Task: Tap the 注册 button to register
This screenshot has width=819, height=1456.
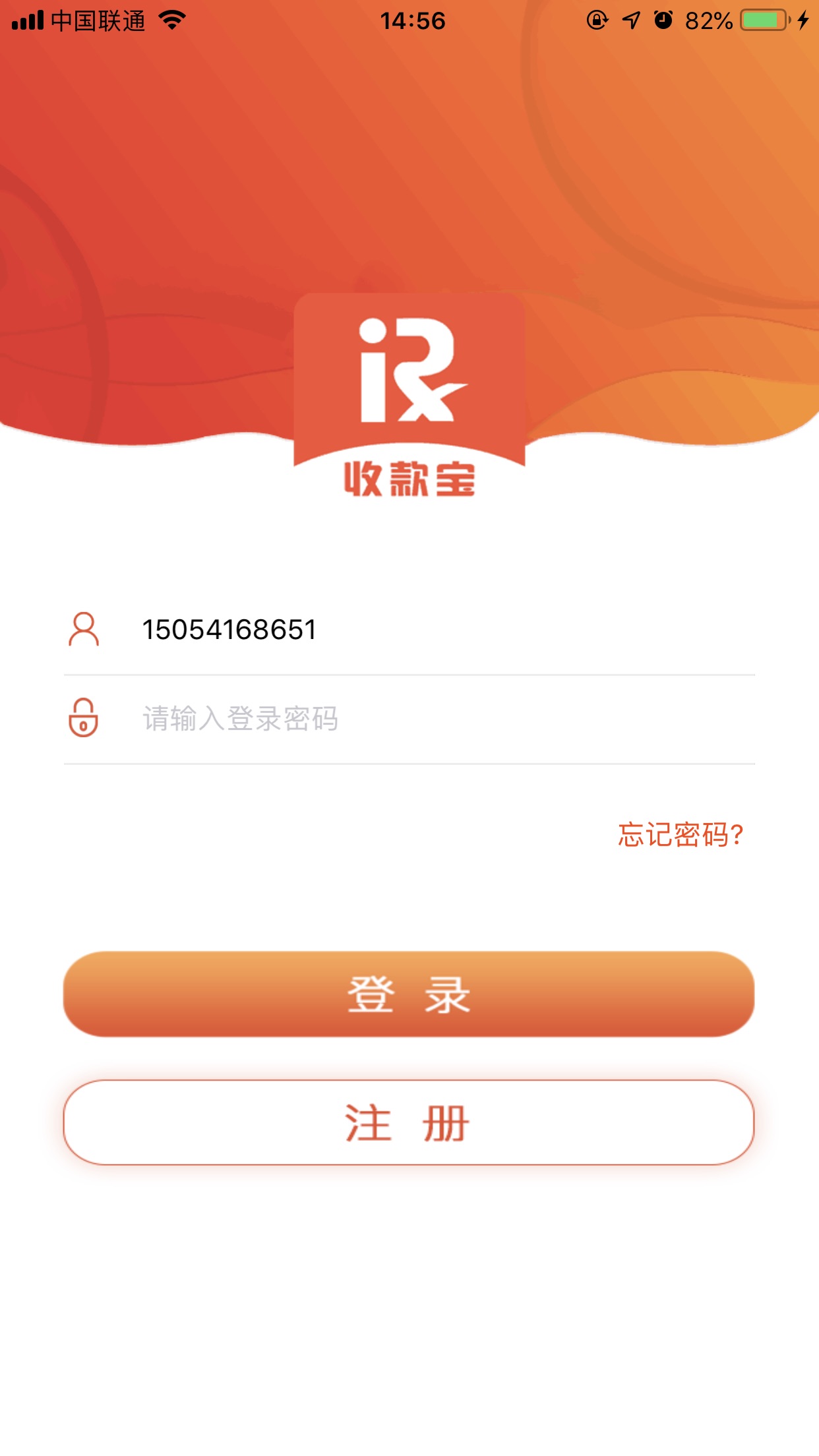Action: pos(409,1122)
